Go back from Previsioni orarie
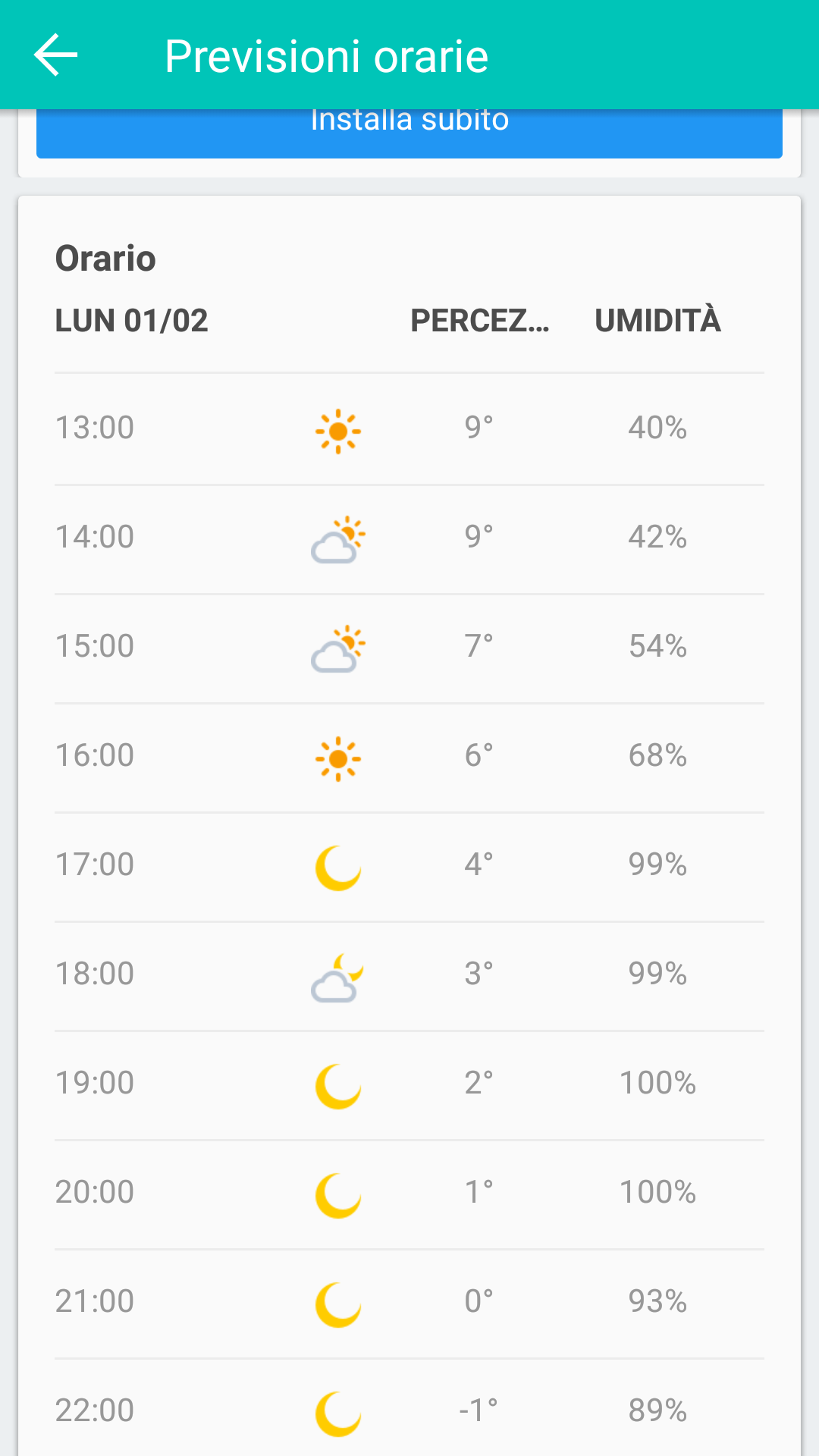819x1456 pixels. coord(55,55)
